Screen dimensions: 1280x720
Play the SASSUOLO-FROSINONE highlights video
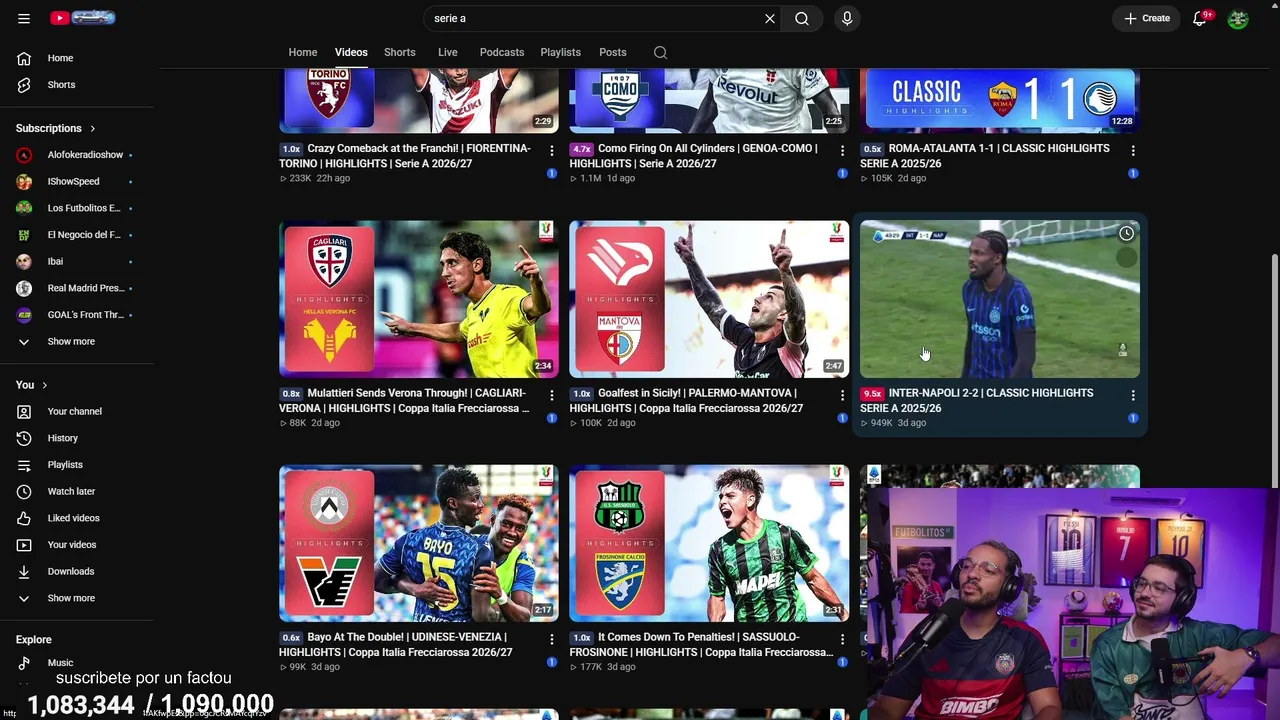pos(709,543)
